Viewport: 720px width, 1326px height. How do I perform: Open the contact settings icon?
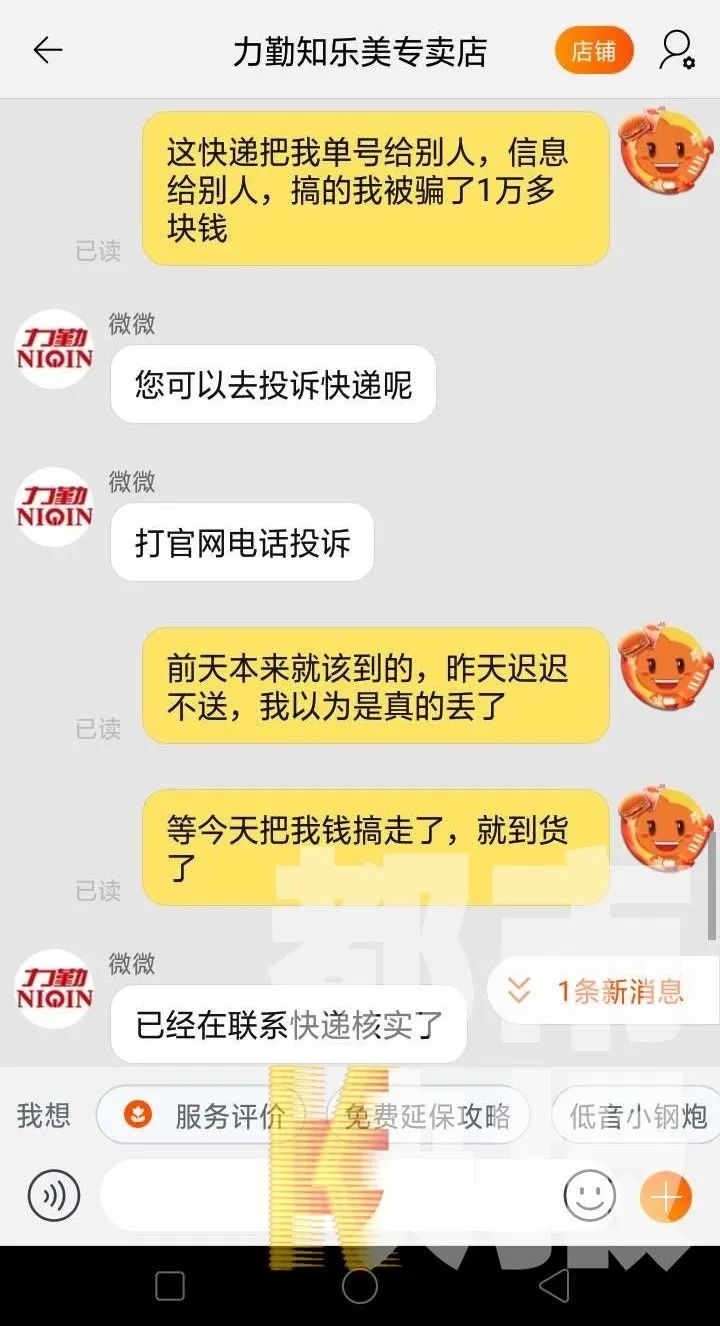(x=677, y=50)
